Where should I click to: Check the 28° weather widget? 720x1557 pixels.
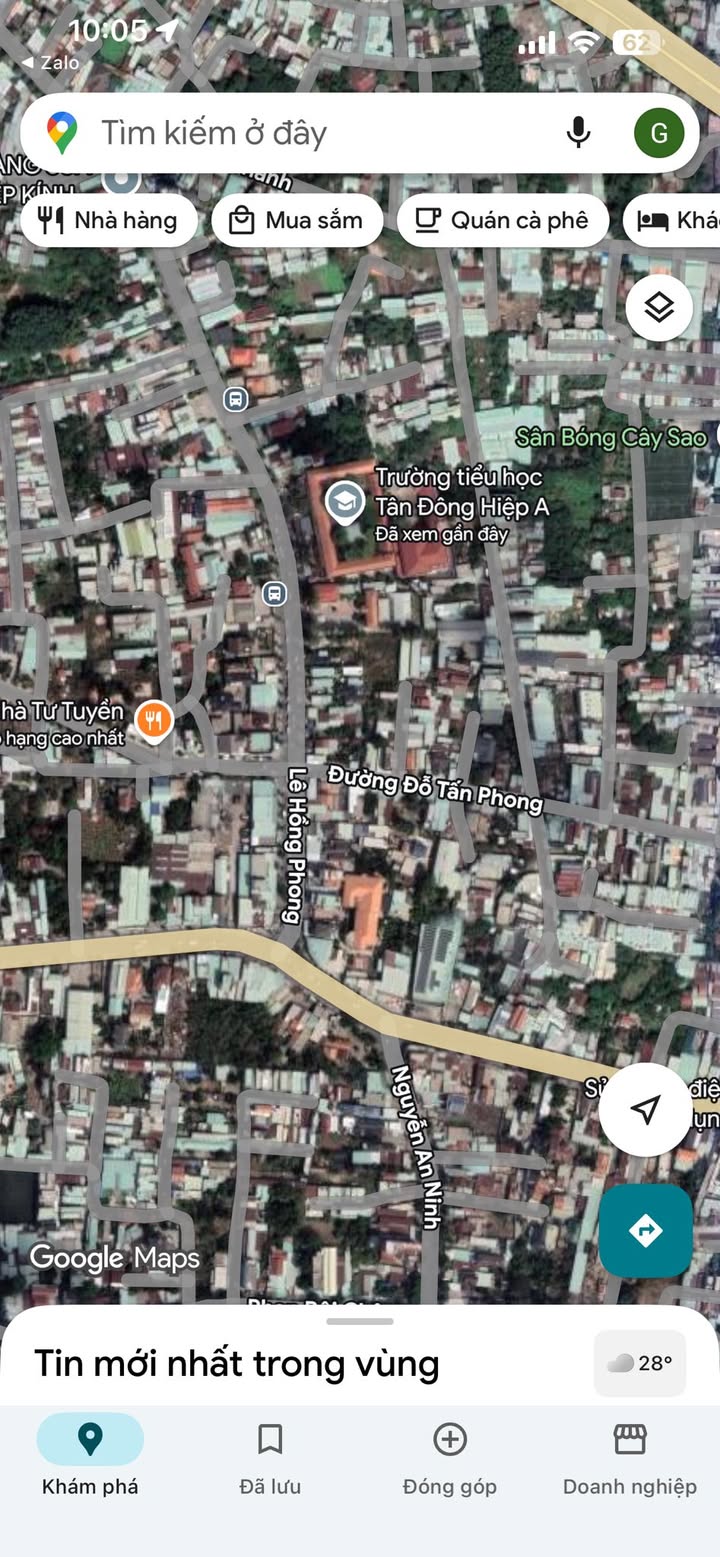640,1363
